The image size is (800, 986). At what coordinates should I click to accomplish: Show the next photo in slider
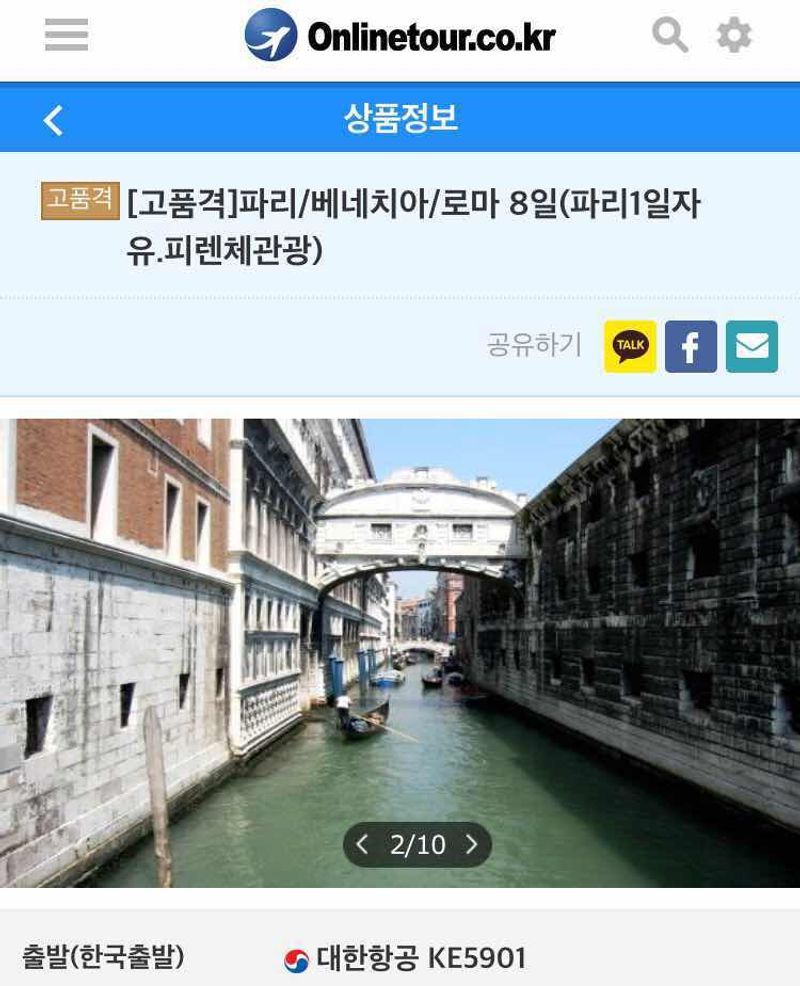pyautogui.click(x=471, y=845)
